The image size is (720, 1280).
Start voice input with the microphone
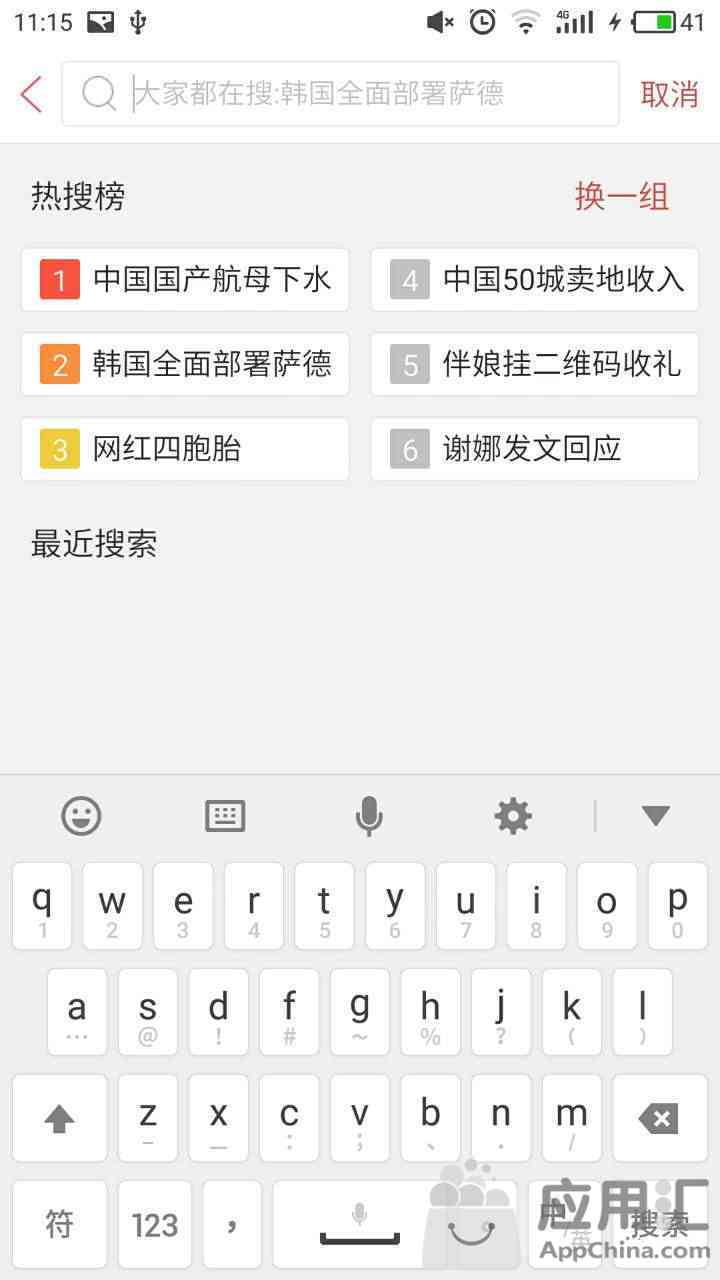[x=369, y=816]
